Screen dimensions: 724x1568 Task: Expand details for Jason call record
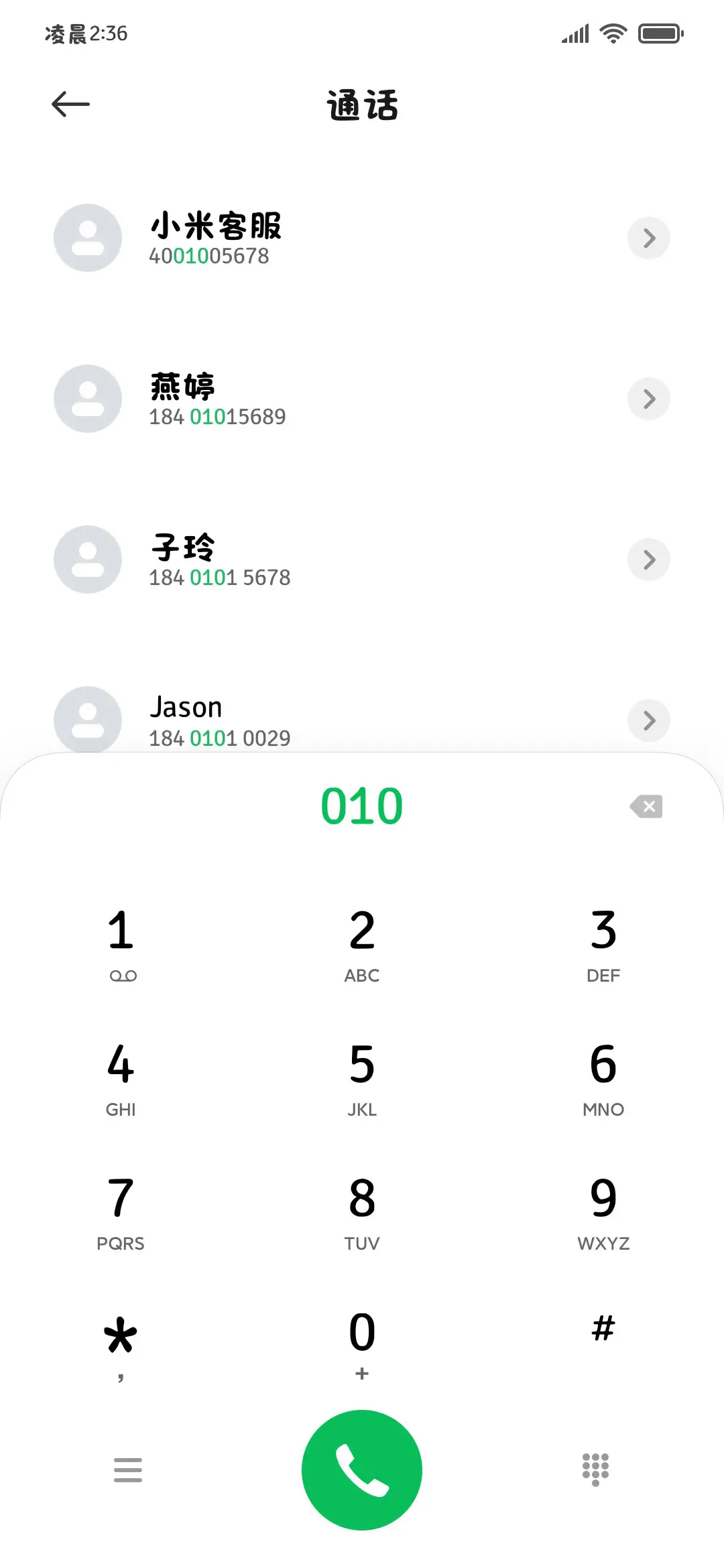(x=648, y=720)
